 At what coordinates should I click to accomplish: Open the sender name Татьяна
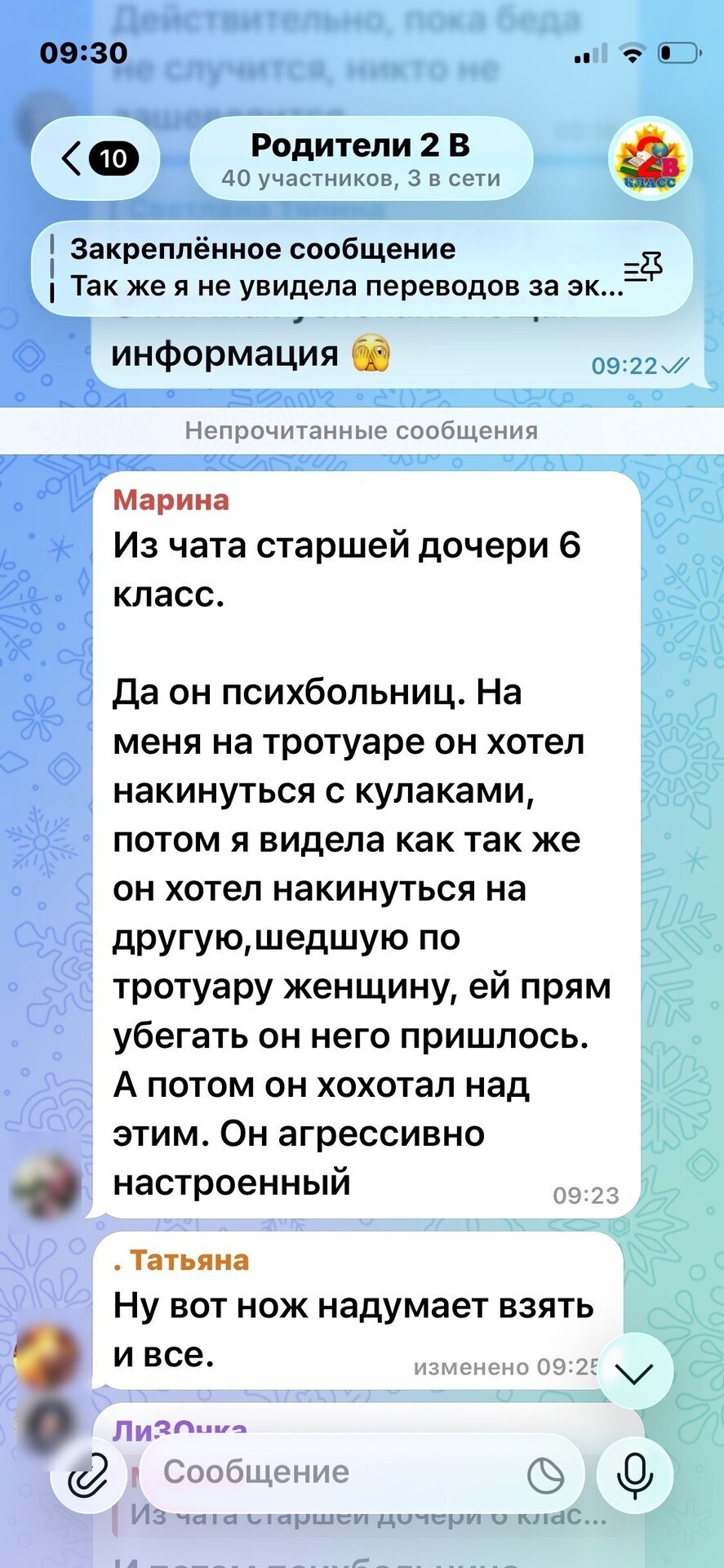point(181,1260)
